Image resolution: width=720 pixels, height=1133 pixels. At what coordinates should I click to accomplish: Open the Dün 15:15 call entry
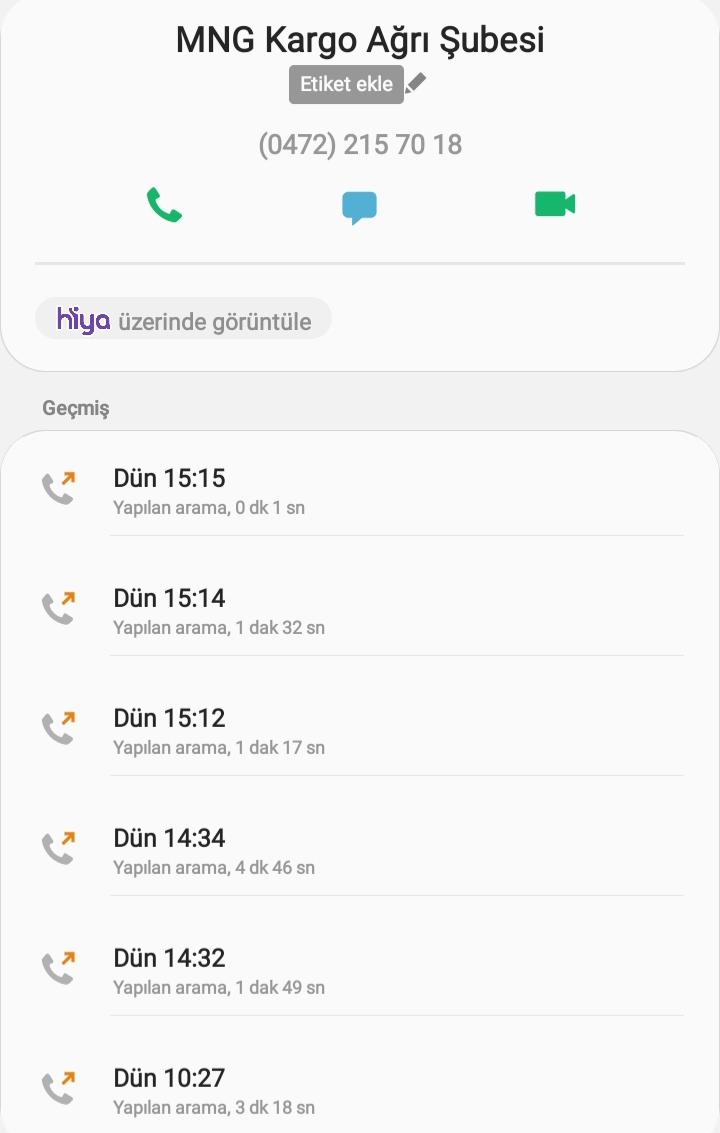coord(360,490)
